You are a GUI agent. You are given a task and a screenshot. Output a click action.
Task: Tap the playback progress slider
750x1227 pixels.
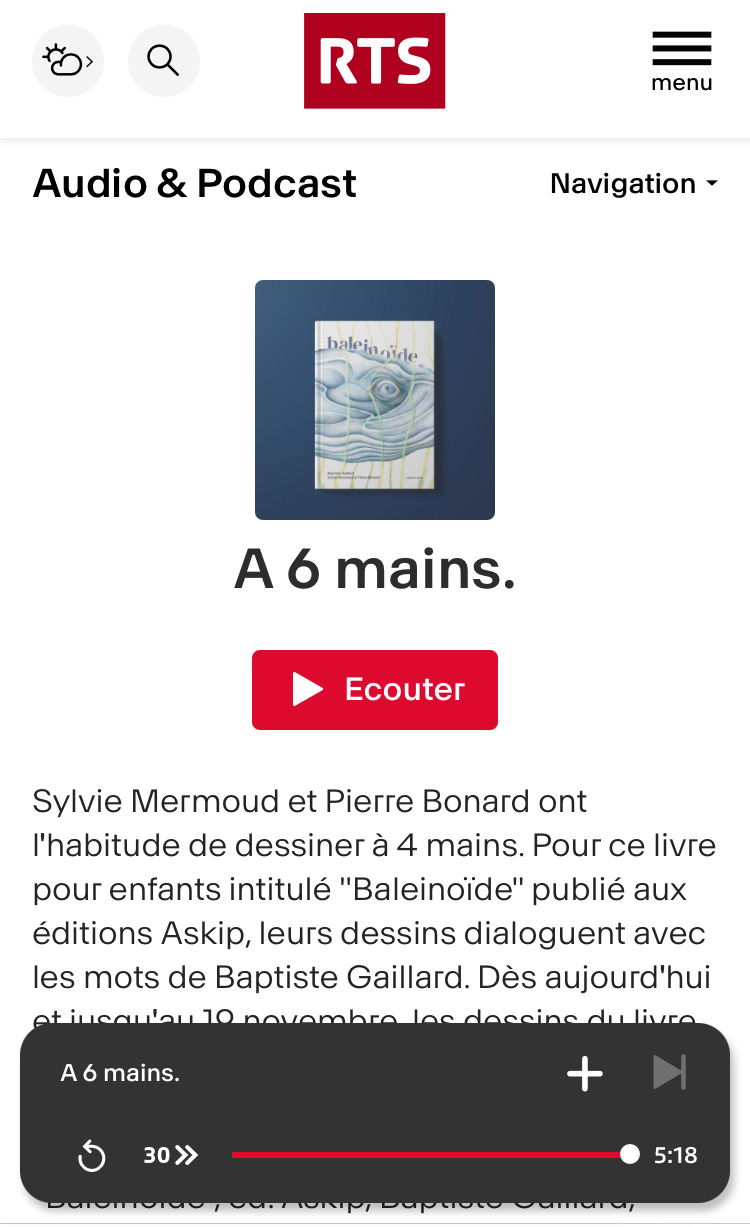tap(430, 1155)
